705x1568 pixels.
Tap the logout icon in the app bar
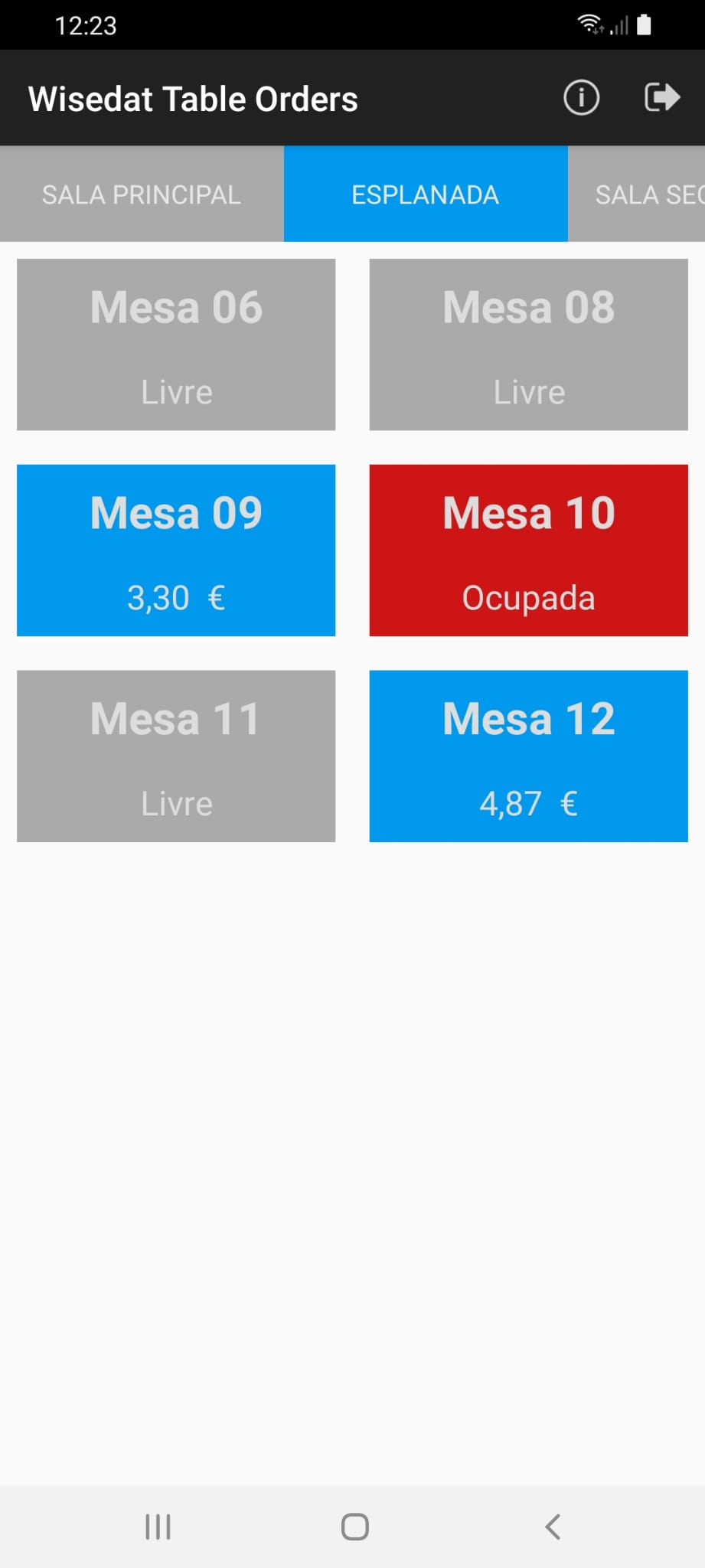point(662,98)
